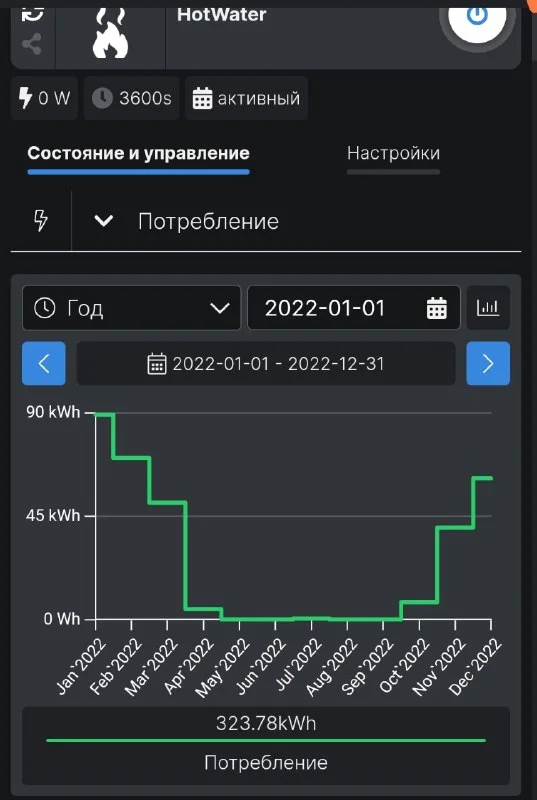Toggle the Потребление 323.78kWh legend
The width and height of the screenshot is (537, 800).
266,745
